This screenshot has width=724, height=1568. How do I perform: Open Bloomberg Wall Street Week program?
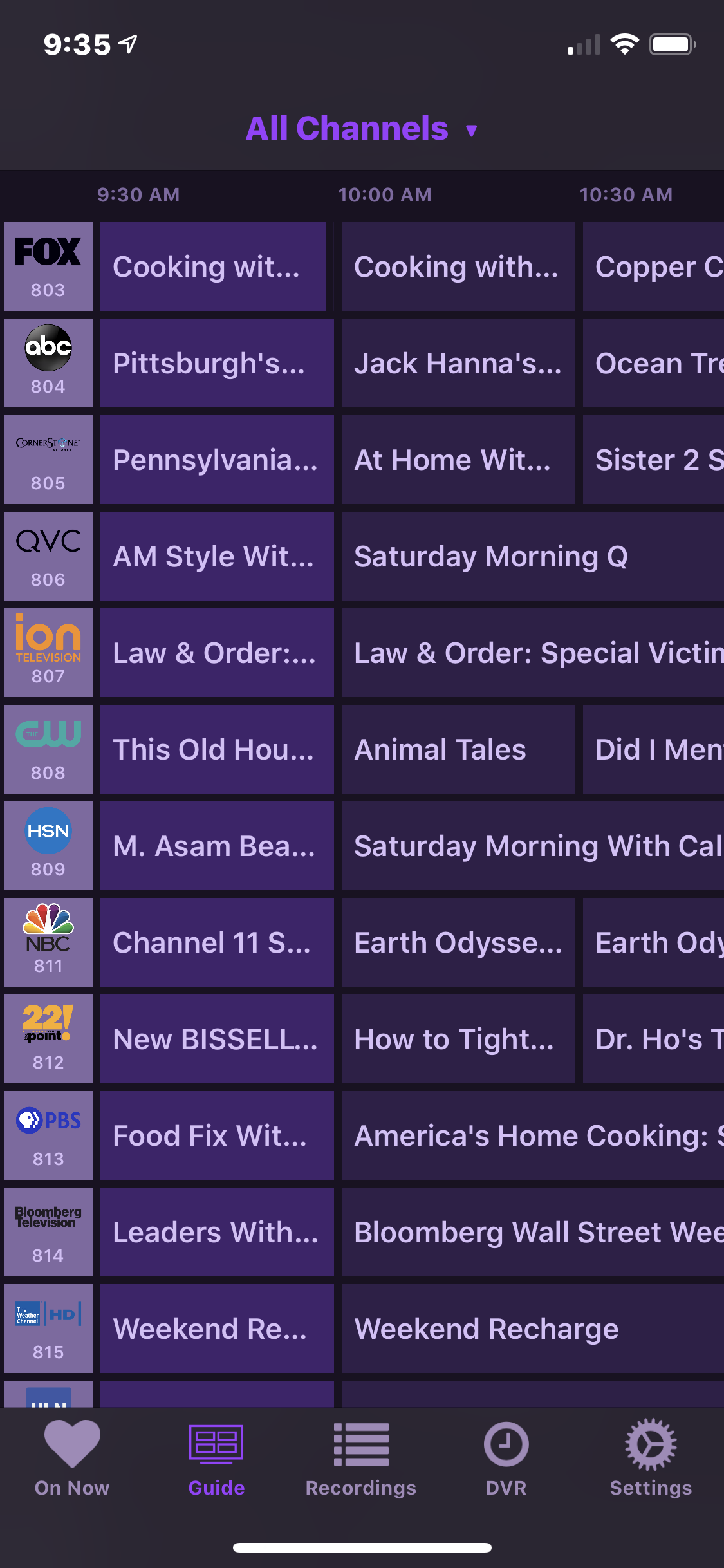click(x=532, y=1232)
